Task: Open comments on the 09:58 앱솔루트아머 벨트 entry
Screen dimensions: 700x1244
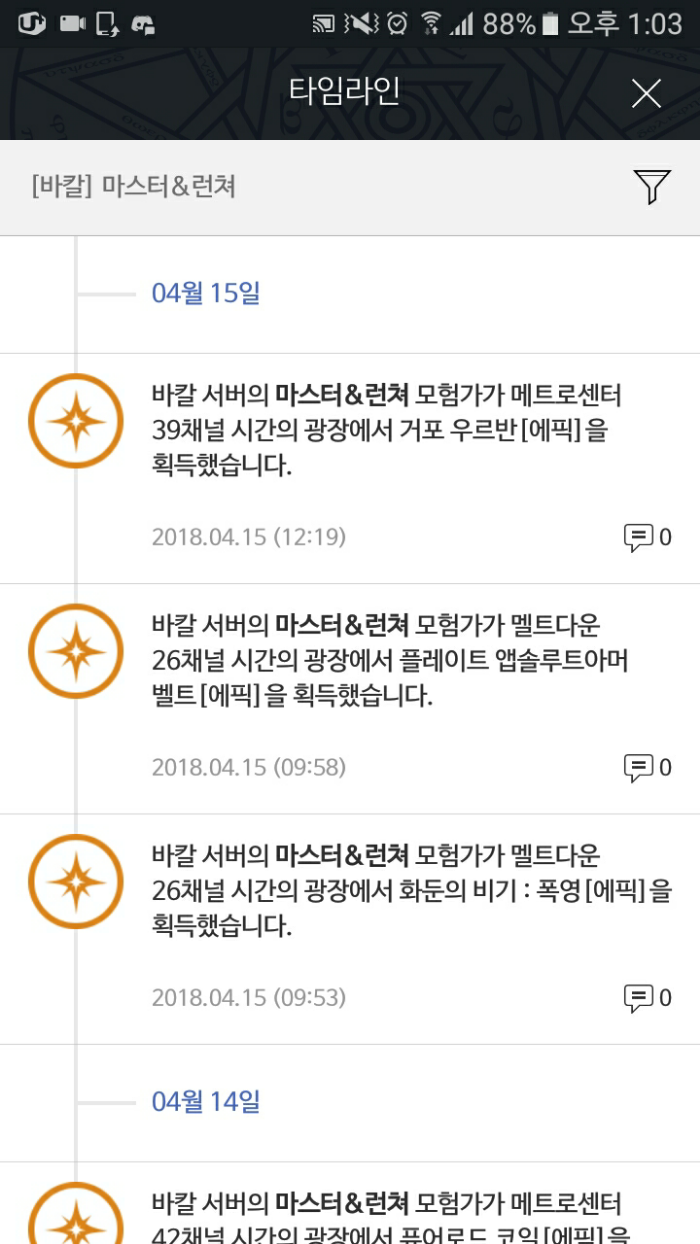Action: click(647, 768)
